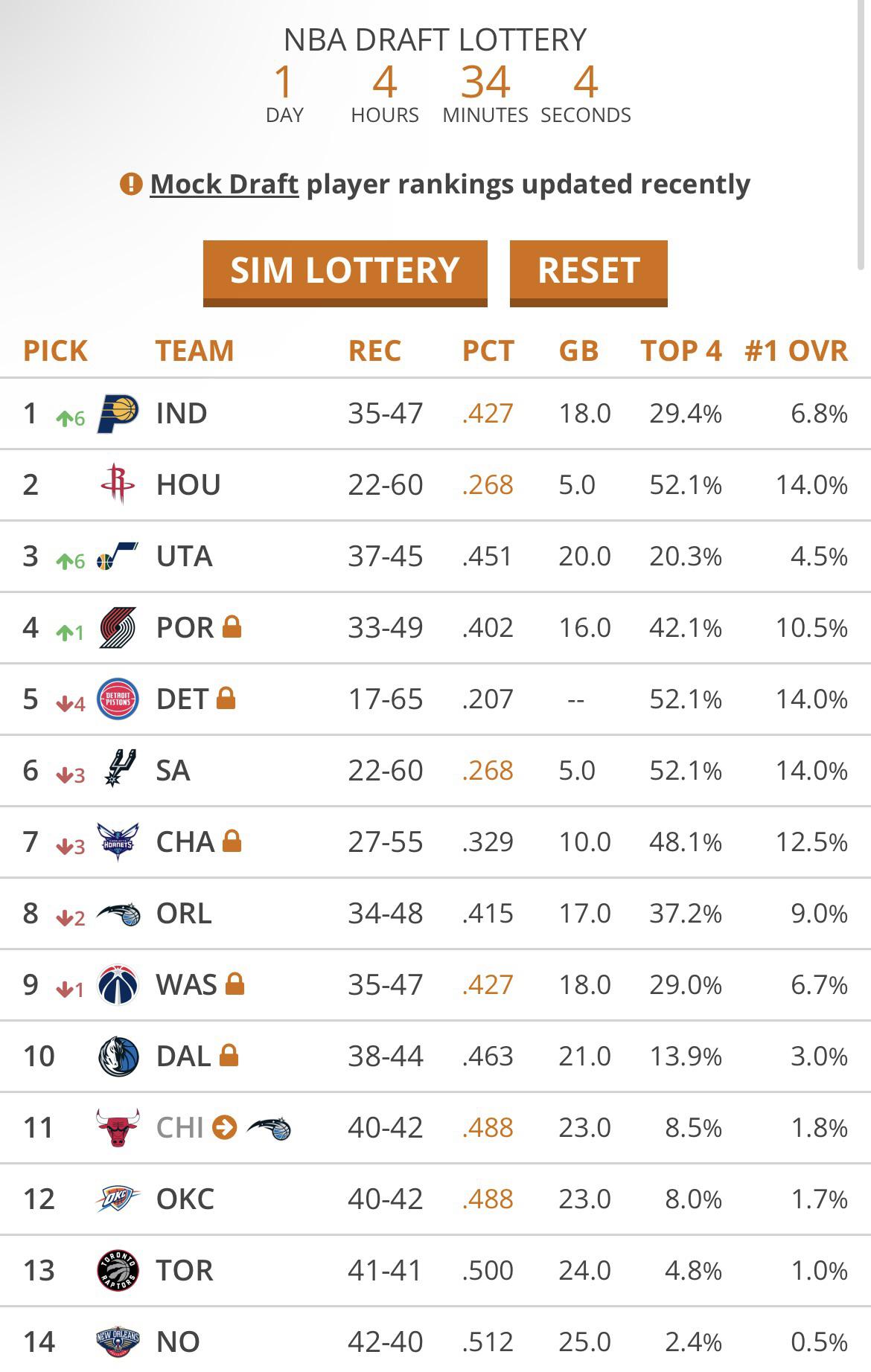The height and width of the screenshot is (1372, 871).
Task: Open the IND team row
Action: (x=182, y=414)
